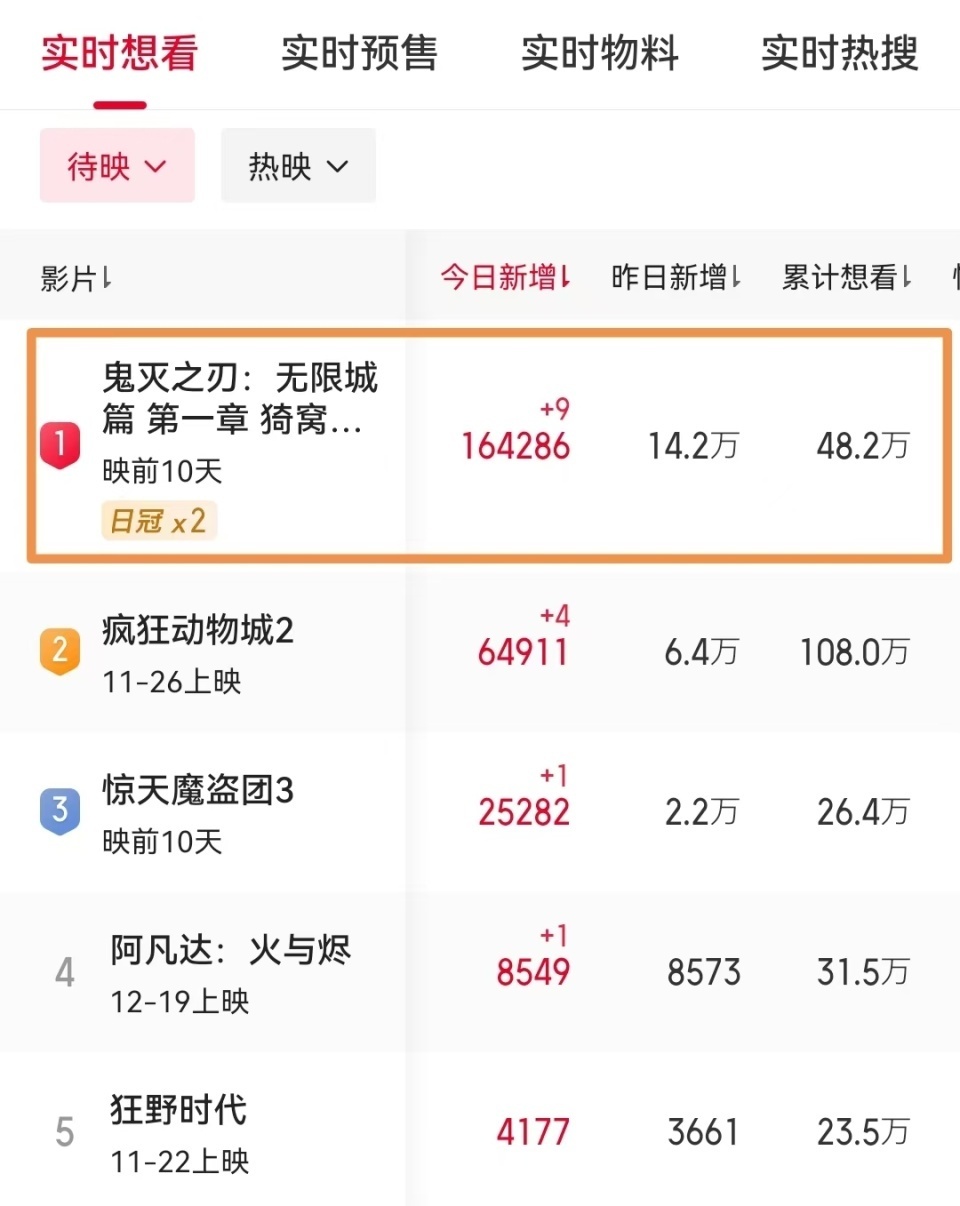Select the 日冠 x2 achievement badge

(x=158, y=521)
